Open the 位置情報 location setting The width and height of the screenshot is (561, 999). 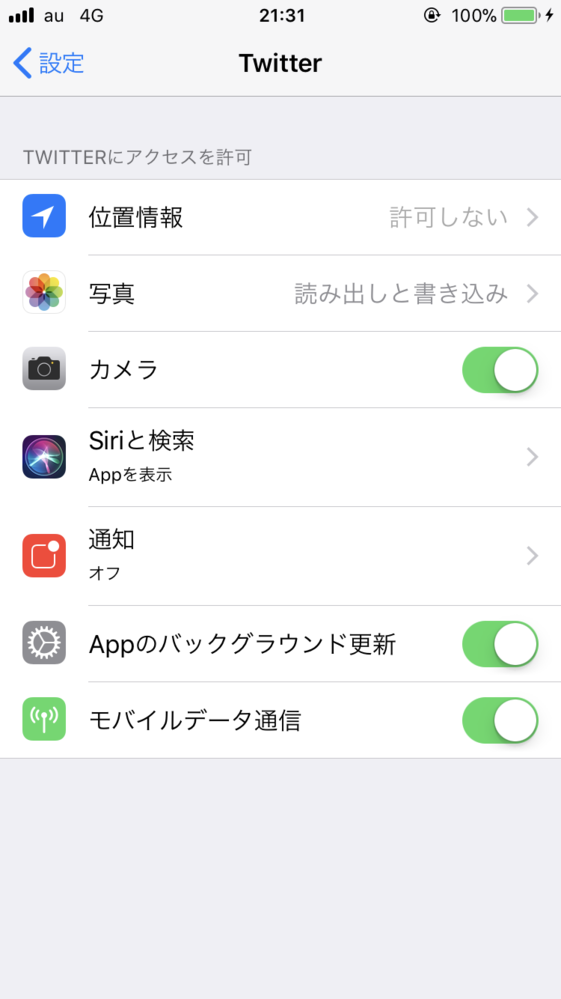pyautogui.click(x=280, y=217)
